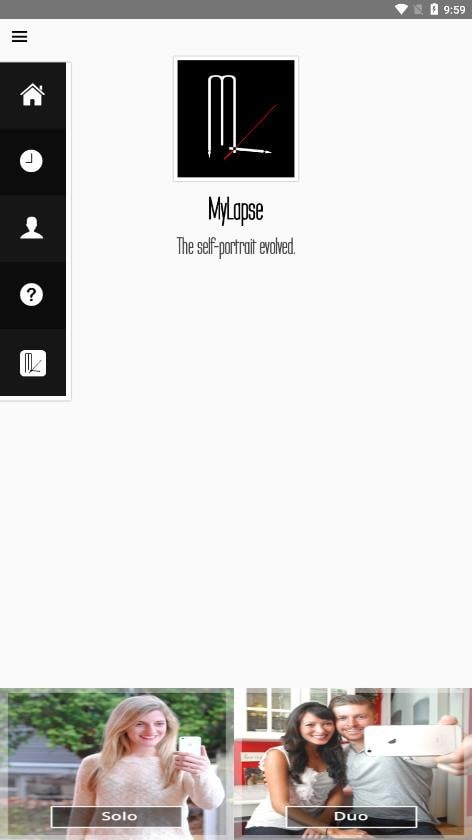This screenshot has height=840, width=472.
Task: Open the clock icon in side menu
Action: pos(31,161)
